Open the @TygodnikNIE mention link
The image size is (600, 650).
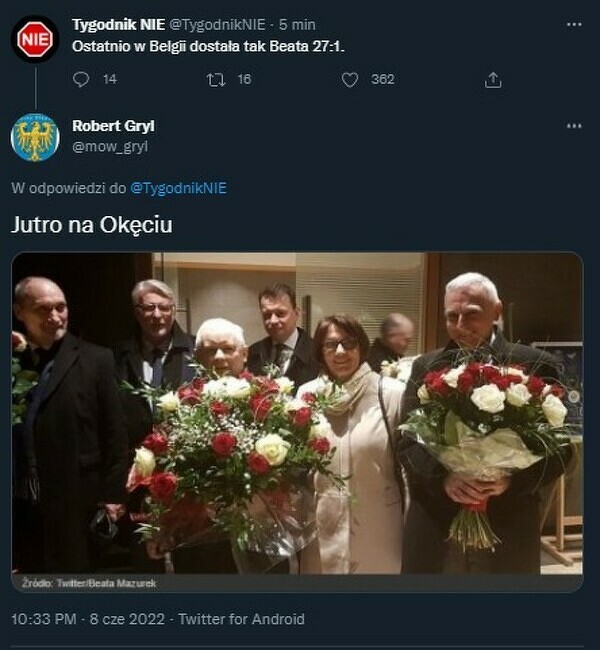pyautogui.click(x=179, y=187)
